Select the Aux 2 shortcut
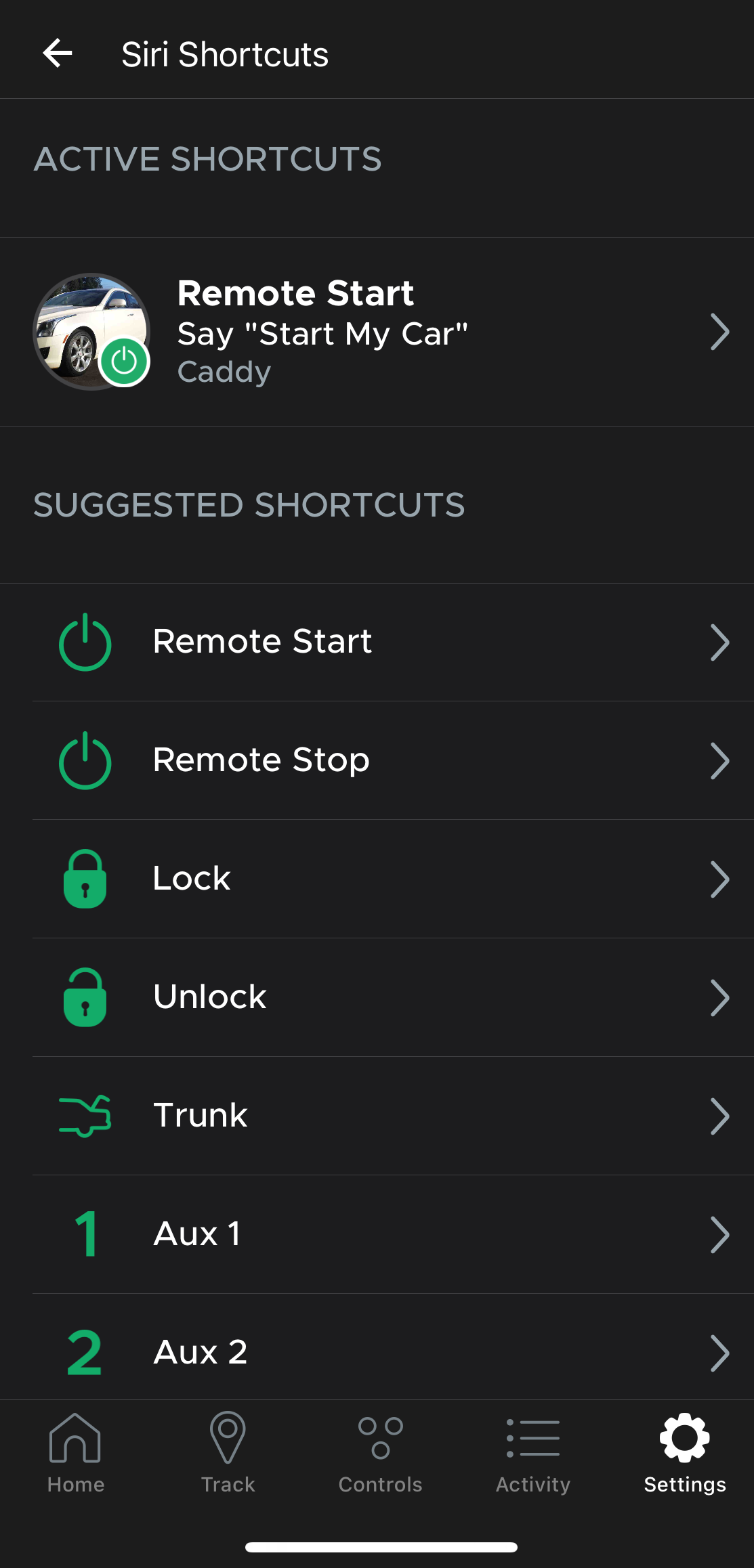The height and width of the screenshot is (1568, 754). pos(377,1351)
